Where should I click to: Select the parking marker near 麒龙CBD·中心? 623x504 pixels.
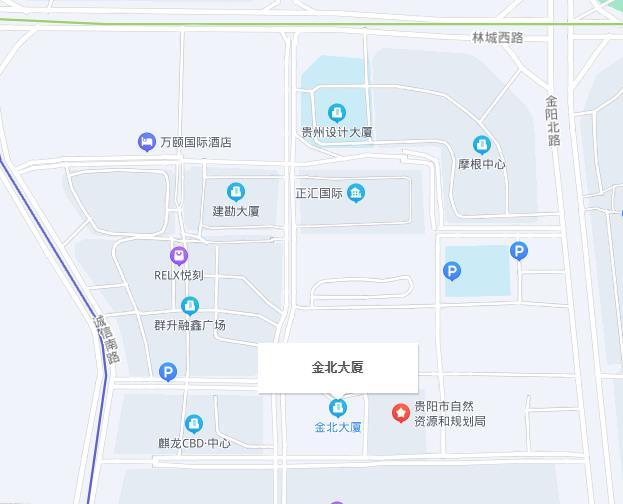pos(168,373)
